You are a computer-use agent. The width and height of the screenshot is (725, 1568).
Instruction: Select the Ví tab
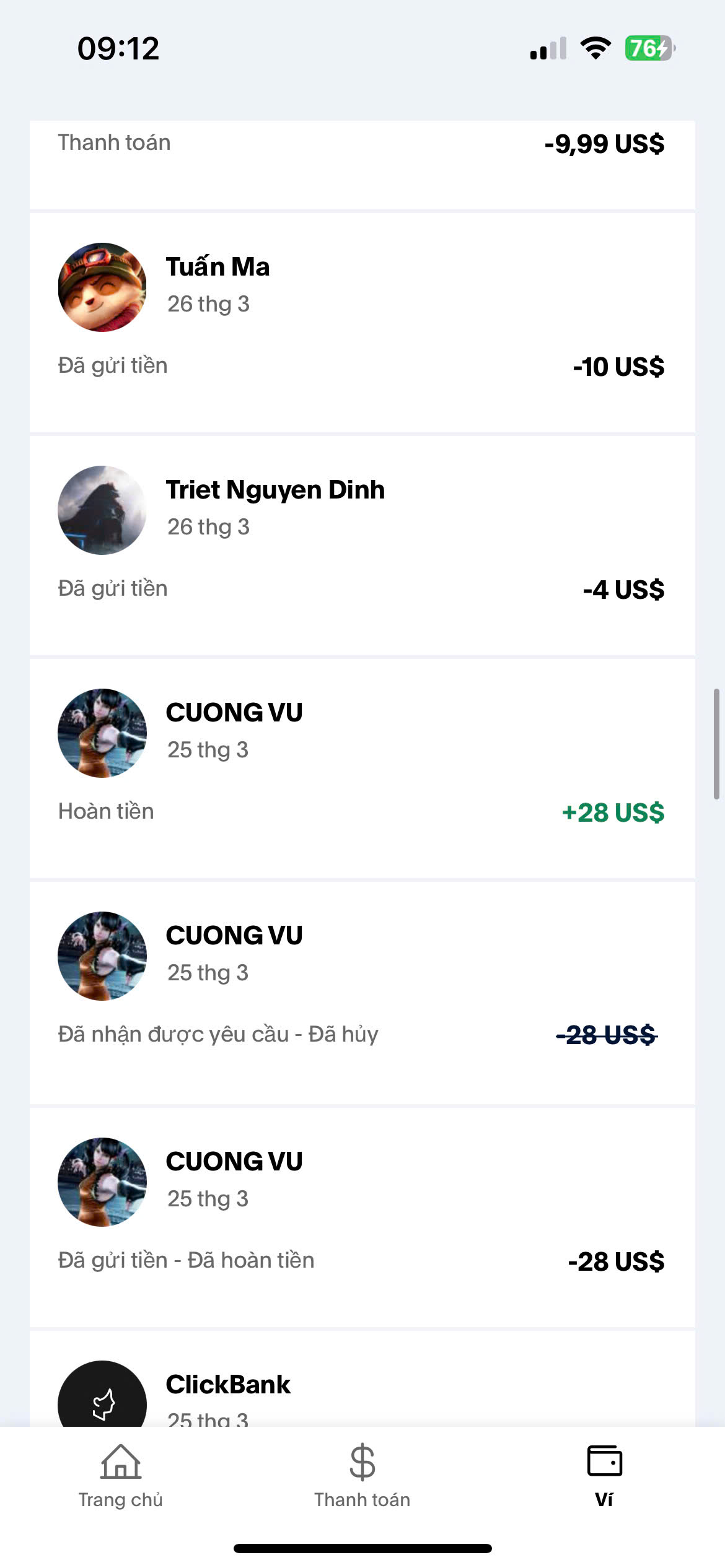(x=604, y=1476)
